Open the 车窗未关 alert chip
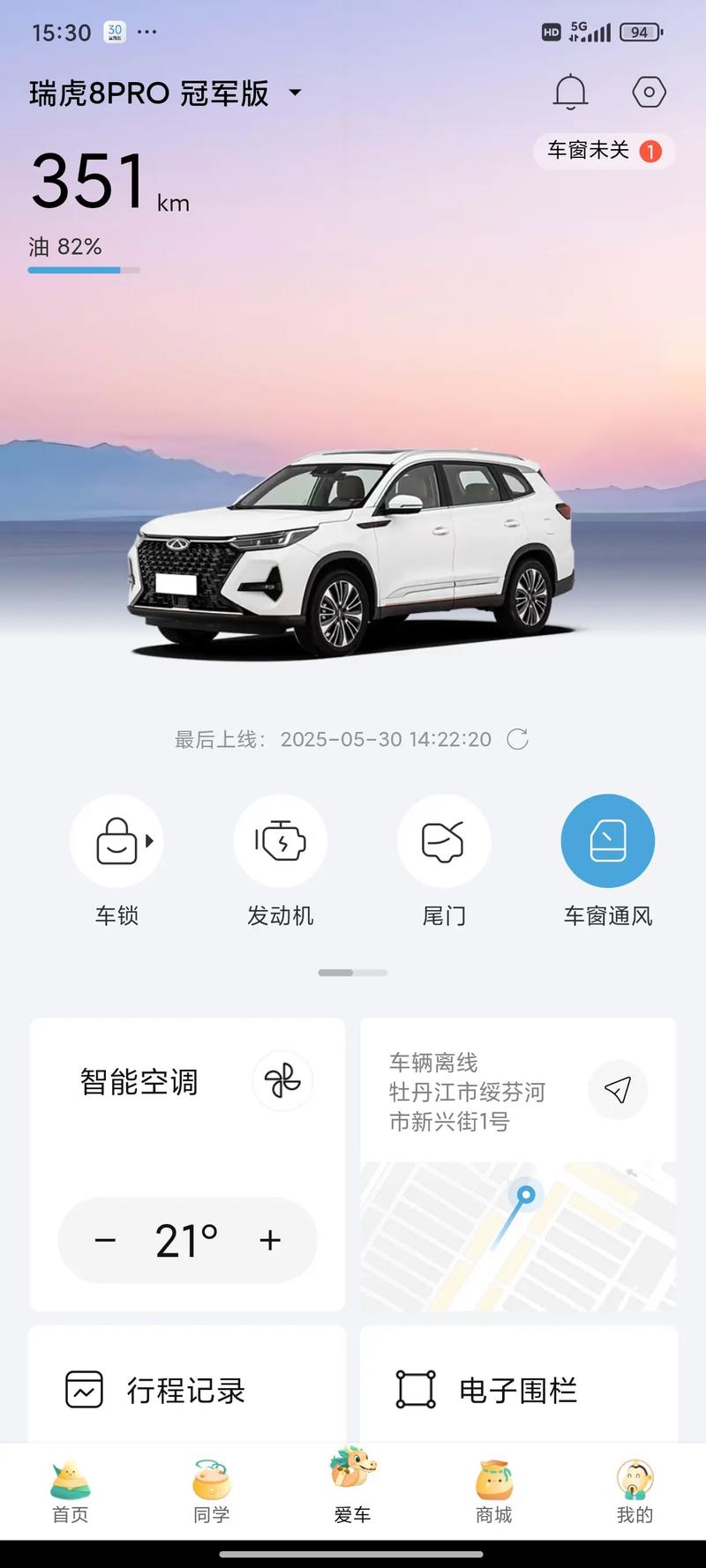 (x=604, y=151)
